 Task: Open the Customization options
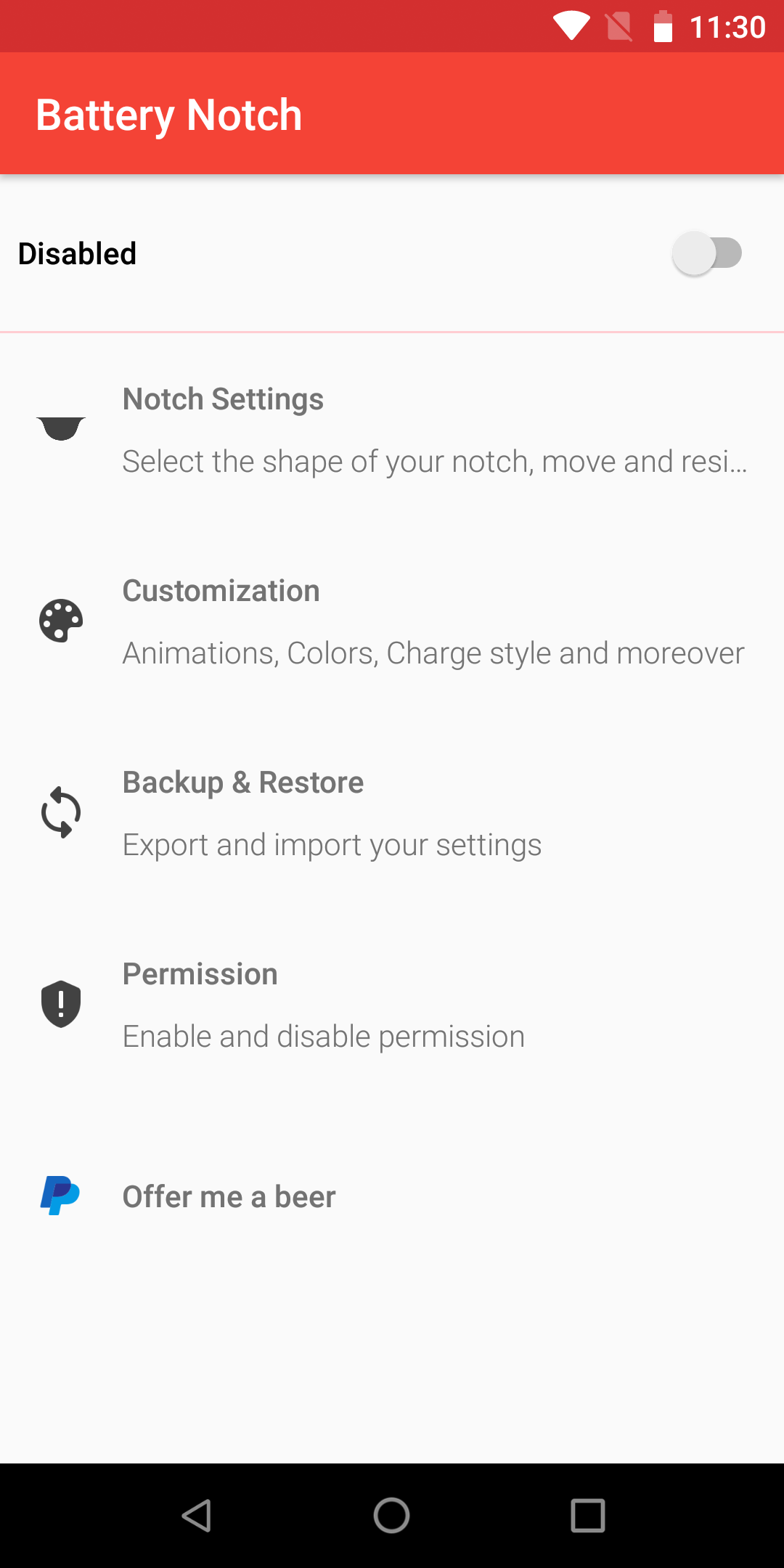click(x=392, y=621)
